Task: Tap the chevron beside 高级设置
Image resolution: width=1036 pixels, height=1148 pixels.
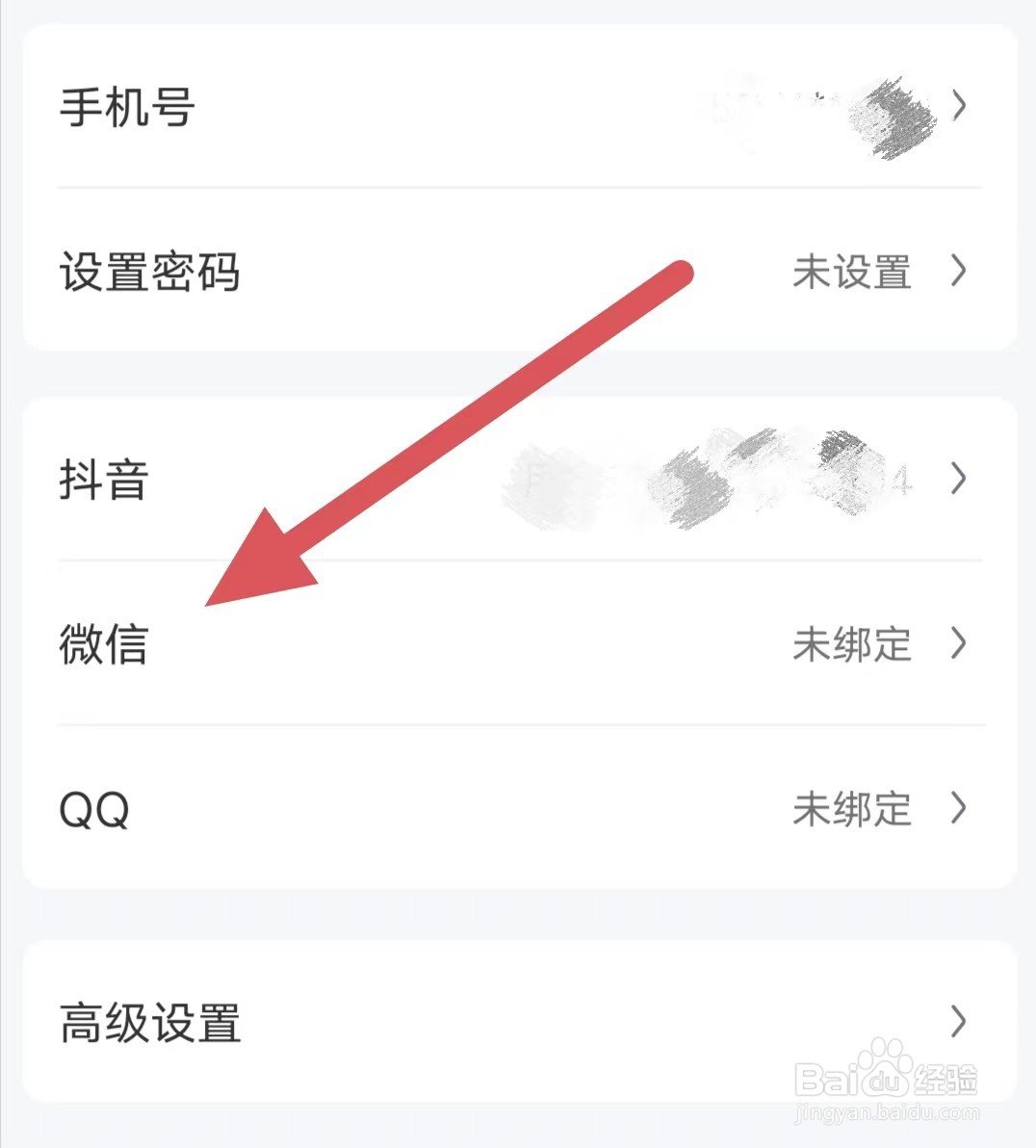Action: coord(958,1021)
